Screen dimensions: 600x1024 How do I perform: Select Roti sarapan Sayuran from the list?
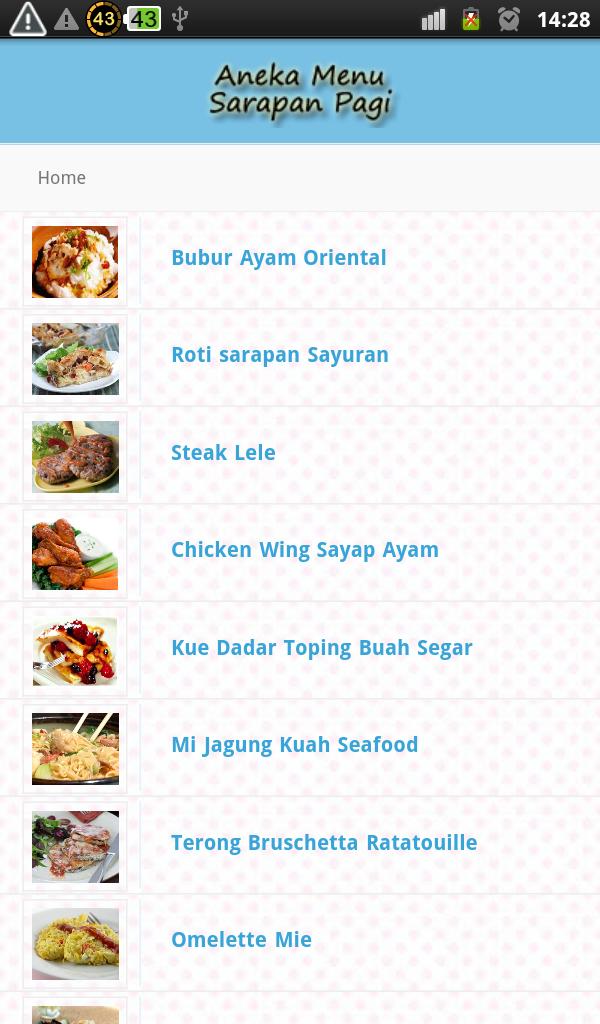pos(280,355)
